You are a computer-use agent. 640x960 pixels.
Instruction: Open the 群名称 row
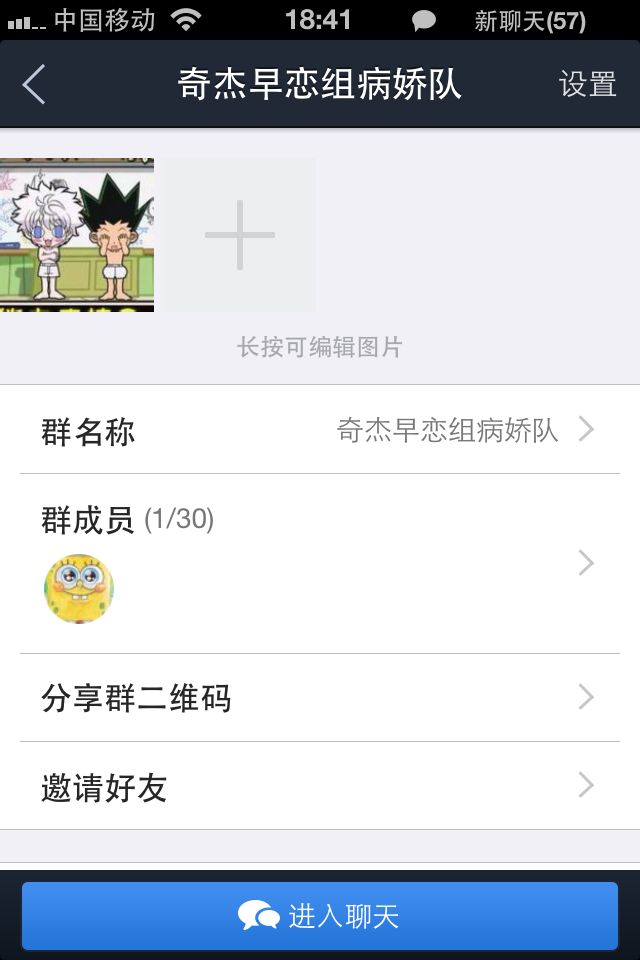pyautogui.click(x=320, y=431)
